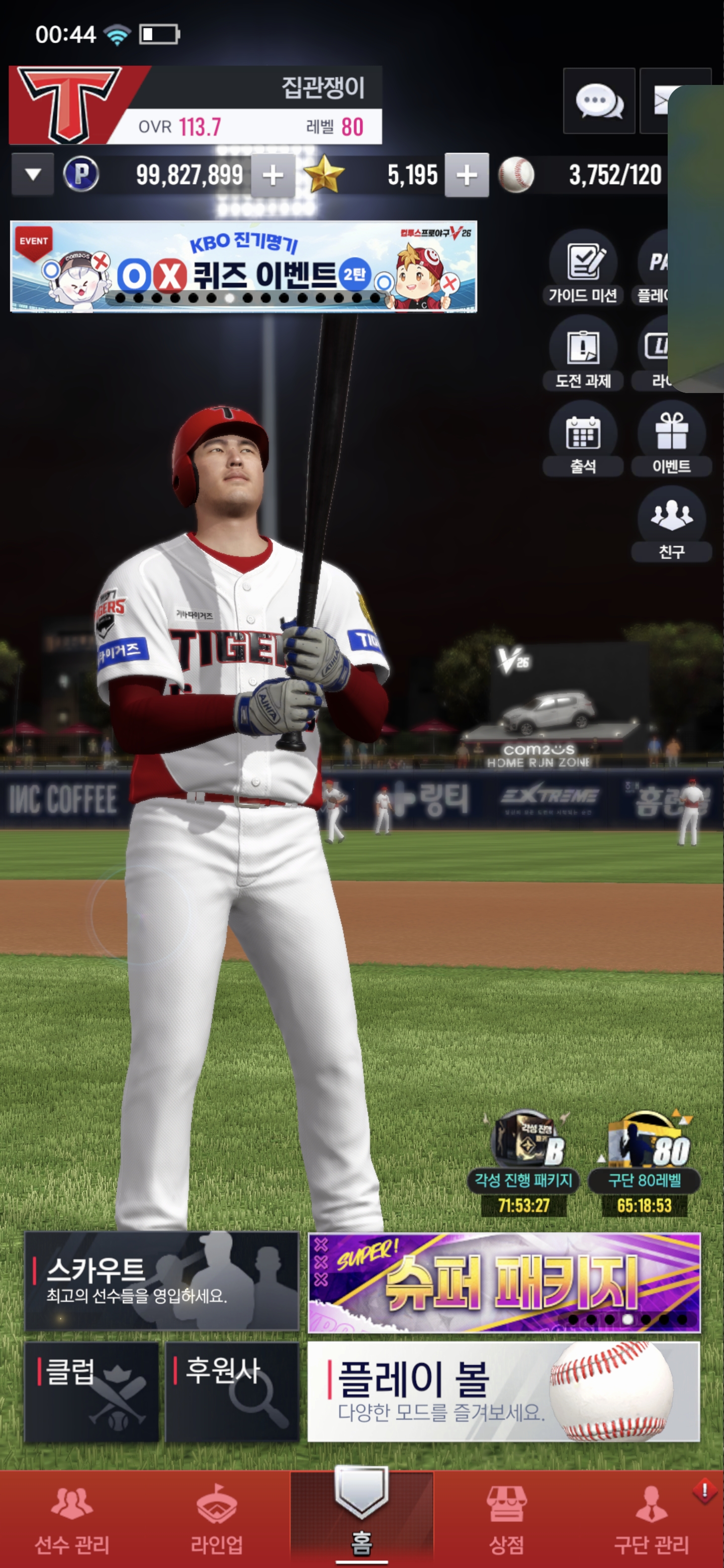Open the 구단 80레벨 package offer
This screenshot has width=724, height=1568.
pos(644,1162)
